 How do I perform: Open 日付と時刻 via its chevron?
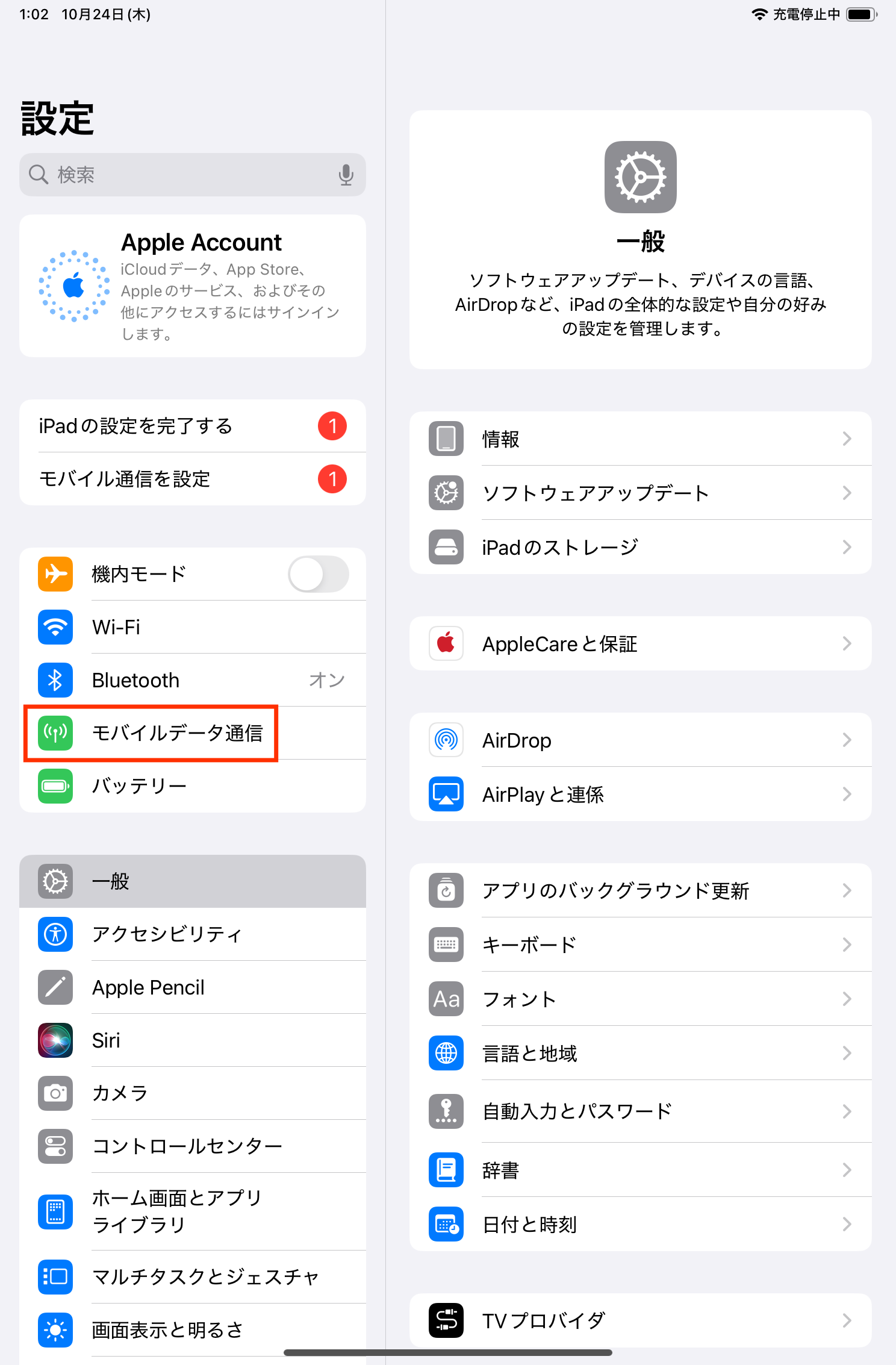tap(847, 1224)
